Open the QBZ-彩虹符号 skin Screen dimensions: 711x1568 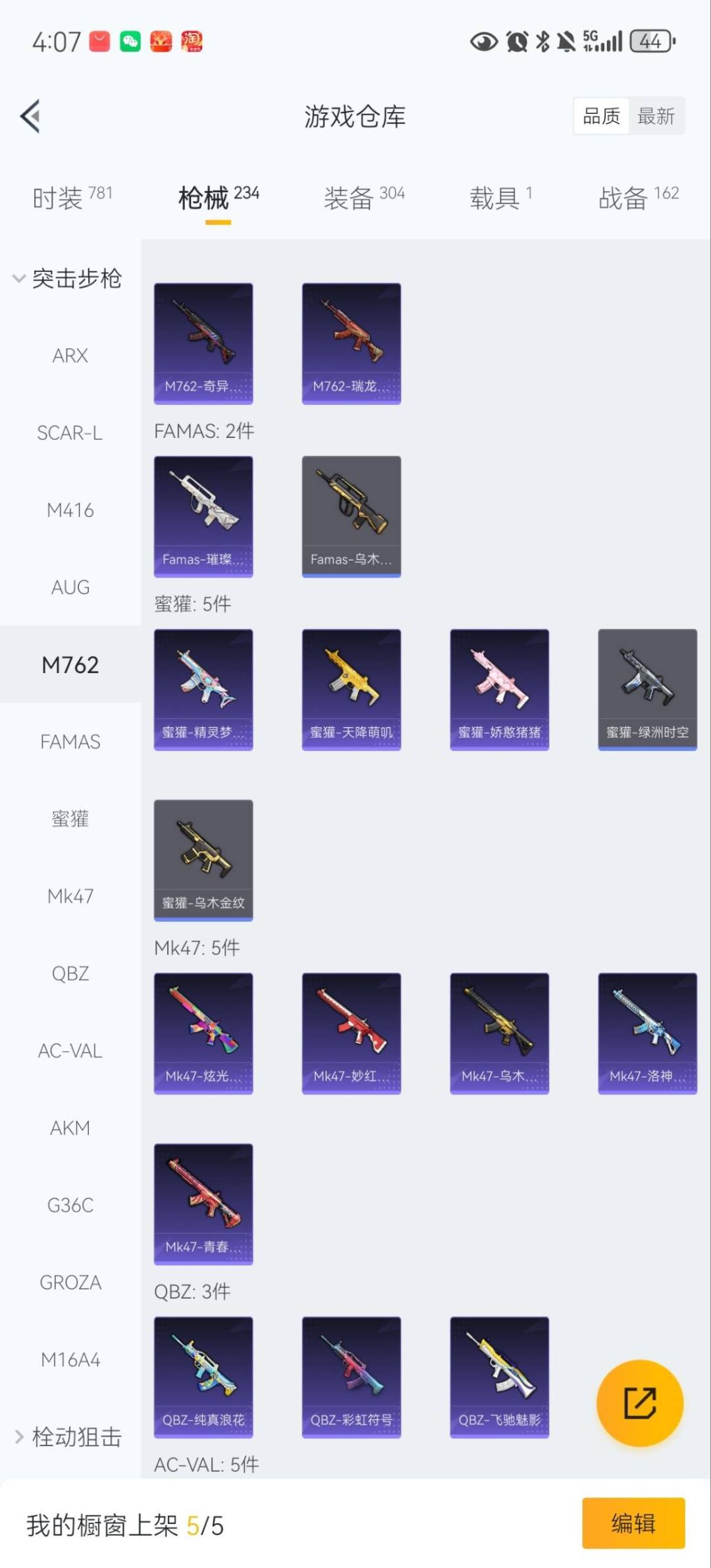point(351,1376)
